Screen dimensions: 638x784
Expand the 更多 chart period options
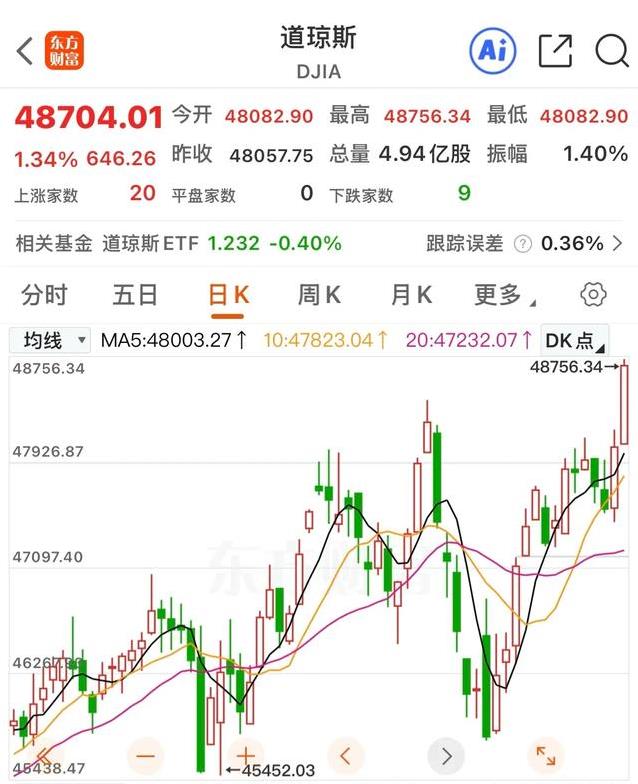coord(504,295)
